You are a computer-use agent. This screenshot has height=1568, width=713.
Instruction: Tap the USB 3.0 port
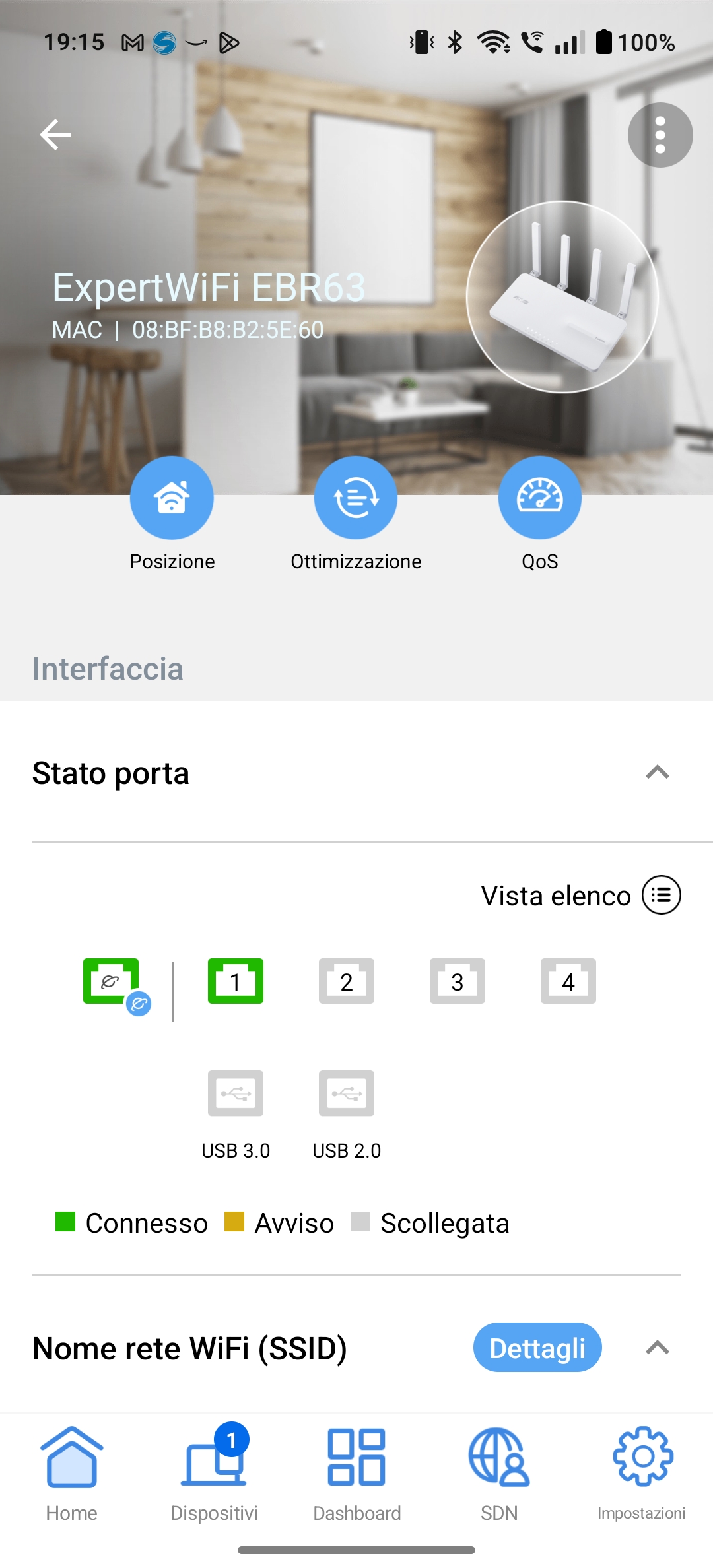coord(236,1094)
